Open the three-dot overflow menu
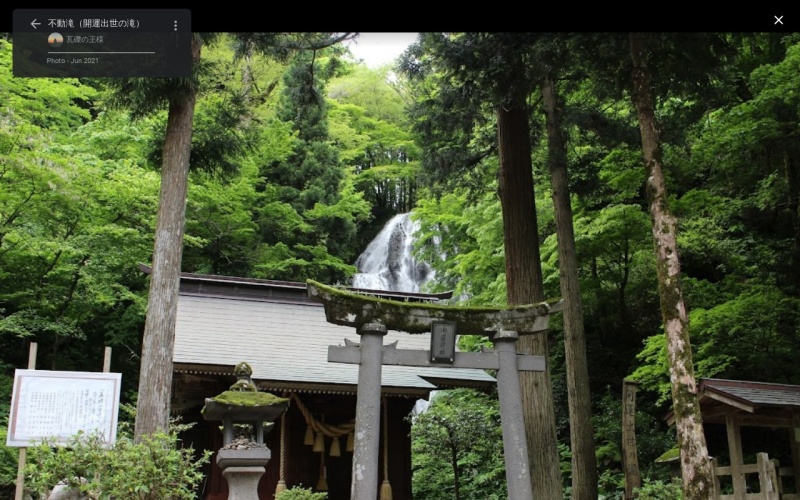This screenshot has width=800, height=500. pyautogui.click(x=175, y=25)
